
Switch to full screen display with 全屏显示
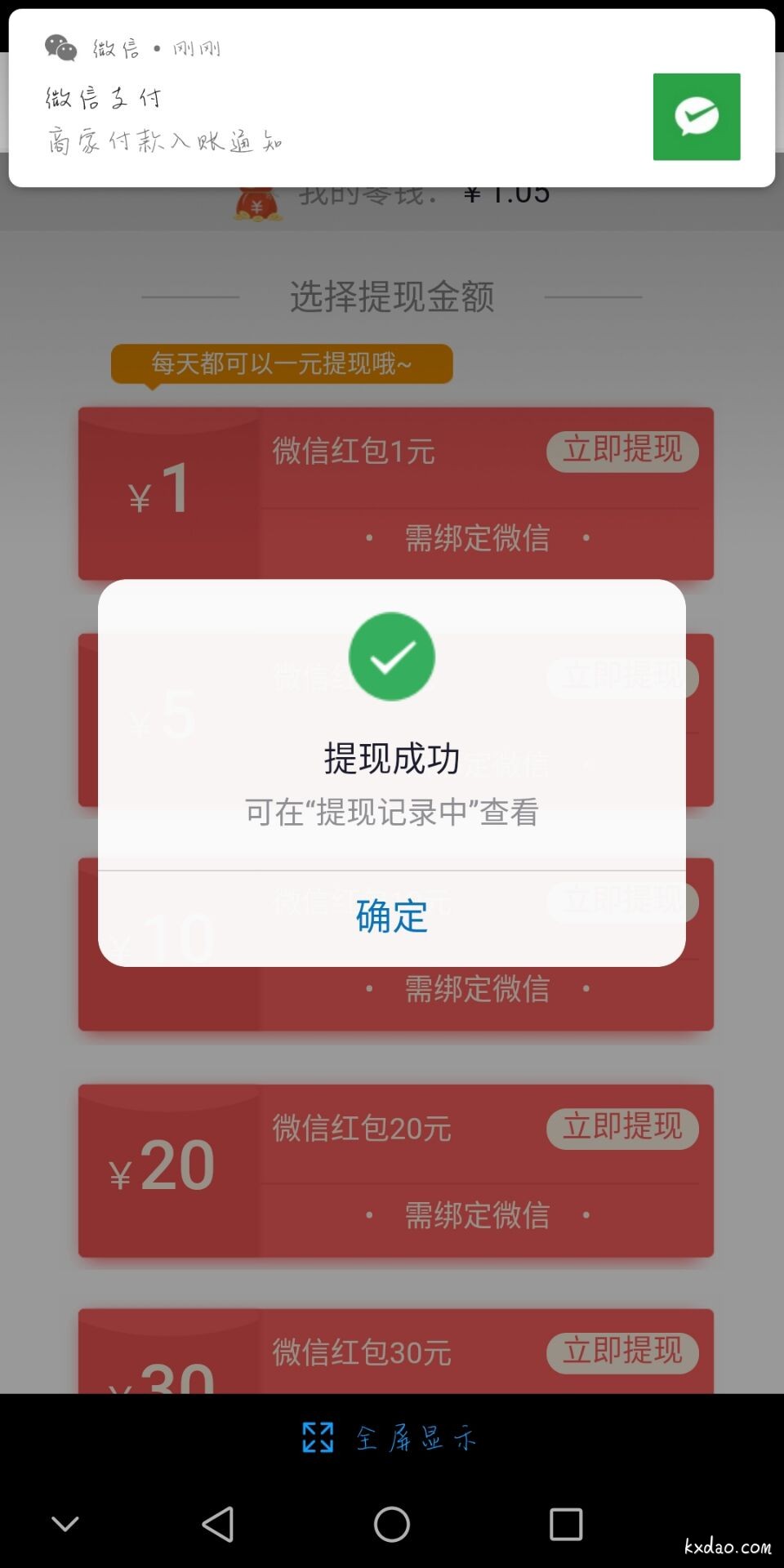(390, 1437)
